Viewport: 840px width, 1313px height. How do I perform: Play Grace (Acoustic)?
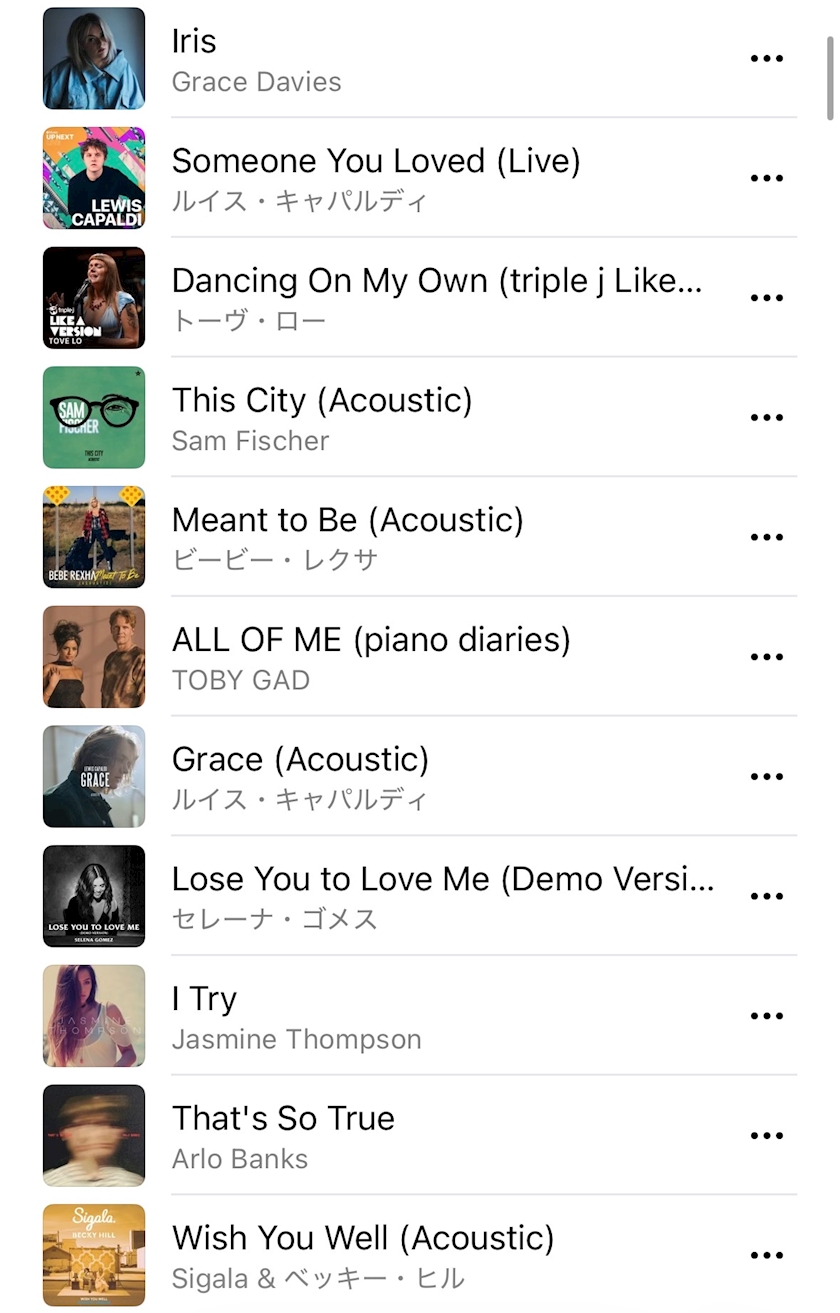(x=400, y=777)
